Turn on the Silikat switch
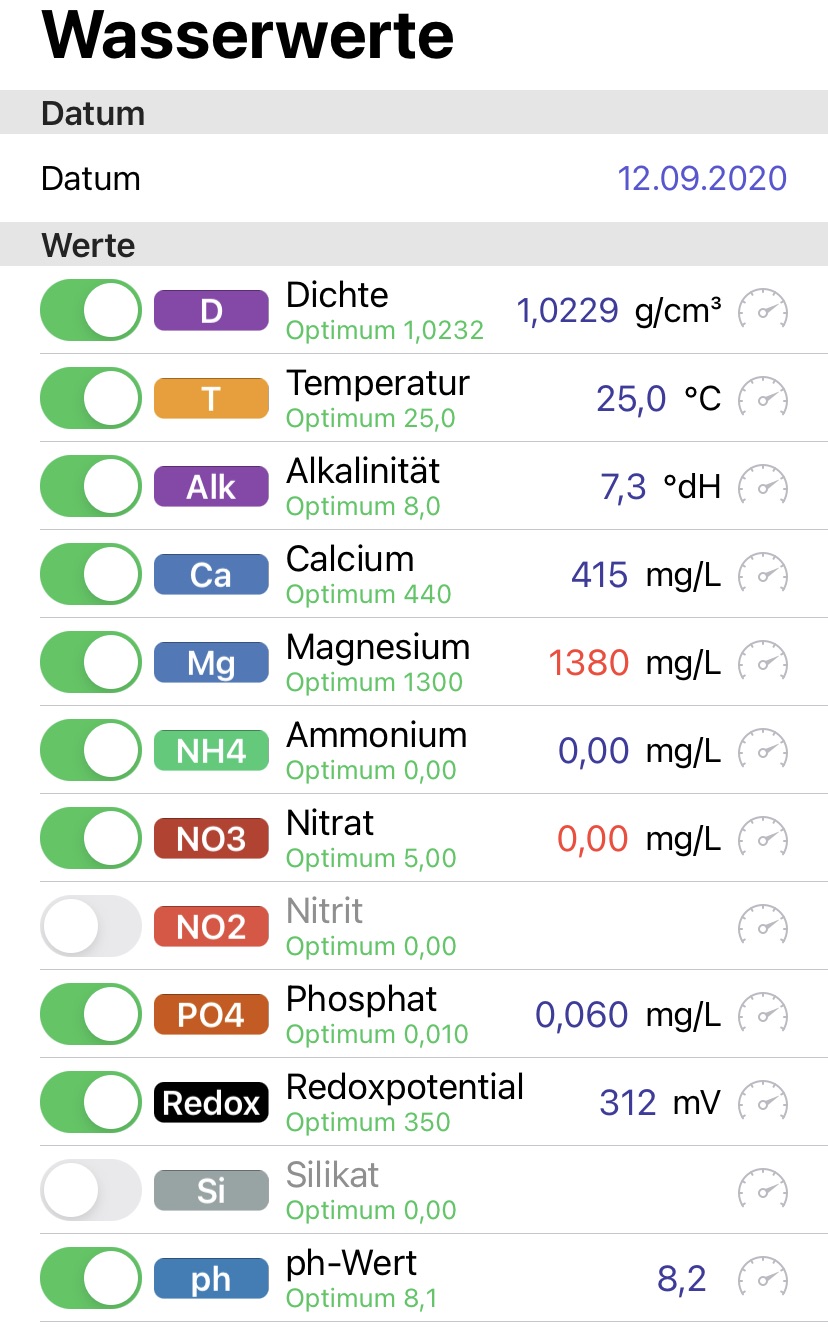The height and width of the screenshot is (1338, 828). click(x=91, y=1190)
